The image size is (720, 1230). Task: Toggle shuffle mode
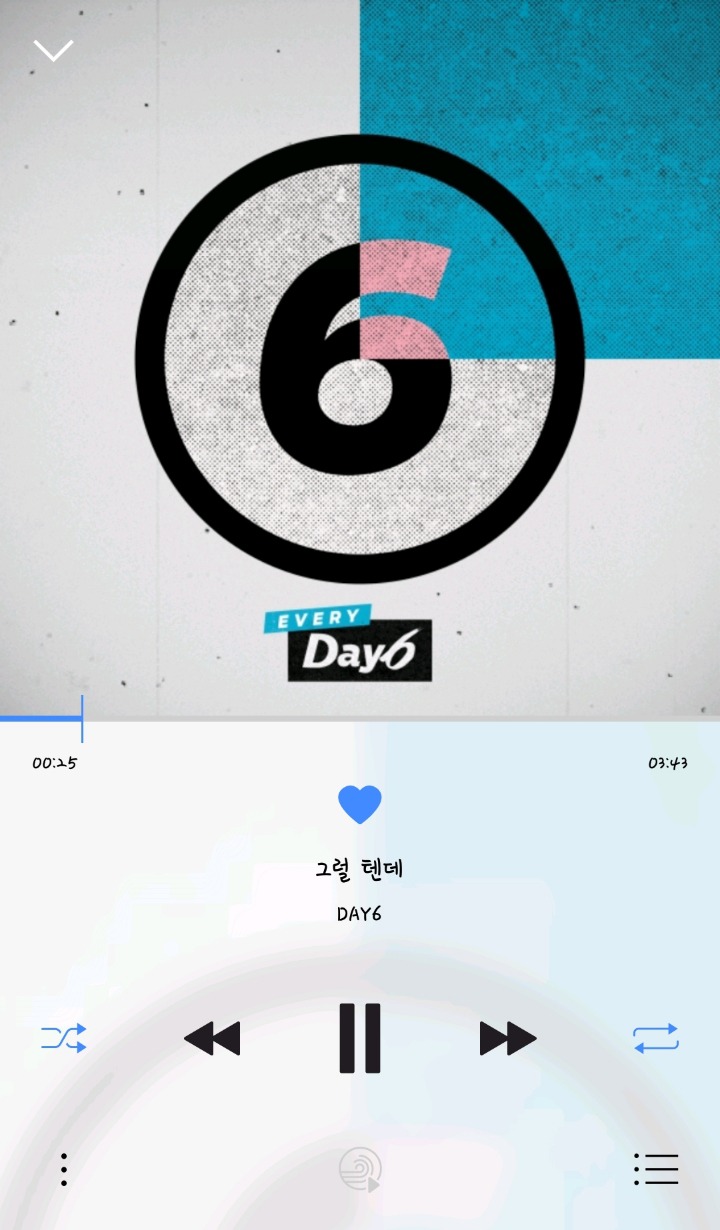coord(64,1038)
